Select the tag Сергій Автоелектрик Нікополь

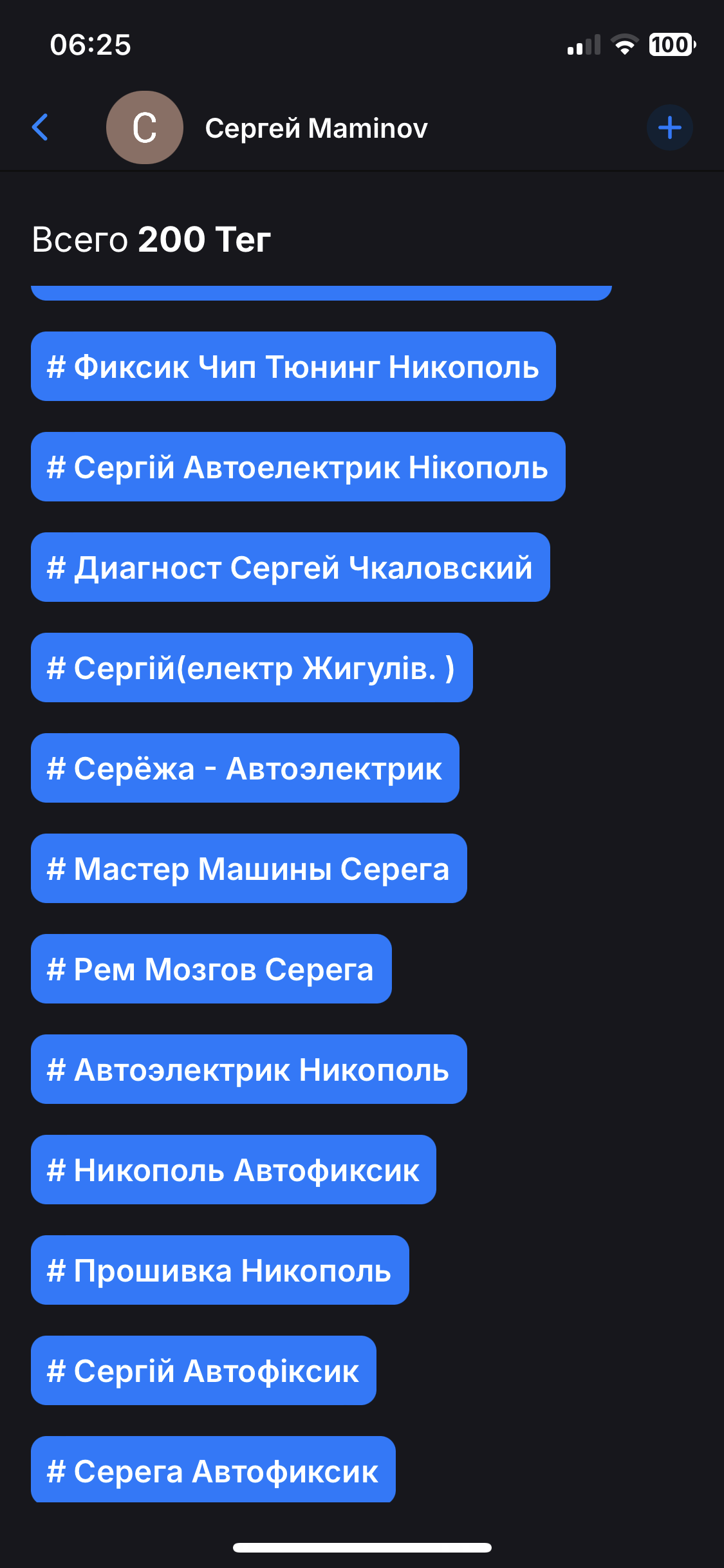298,467
